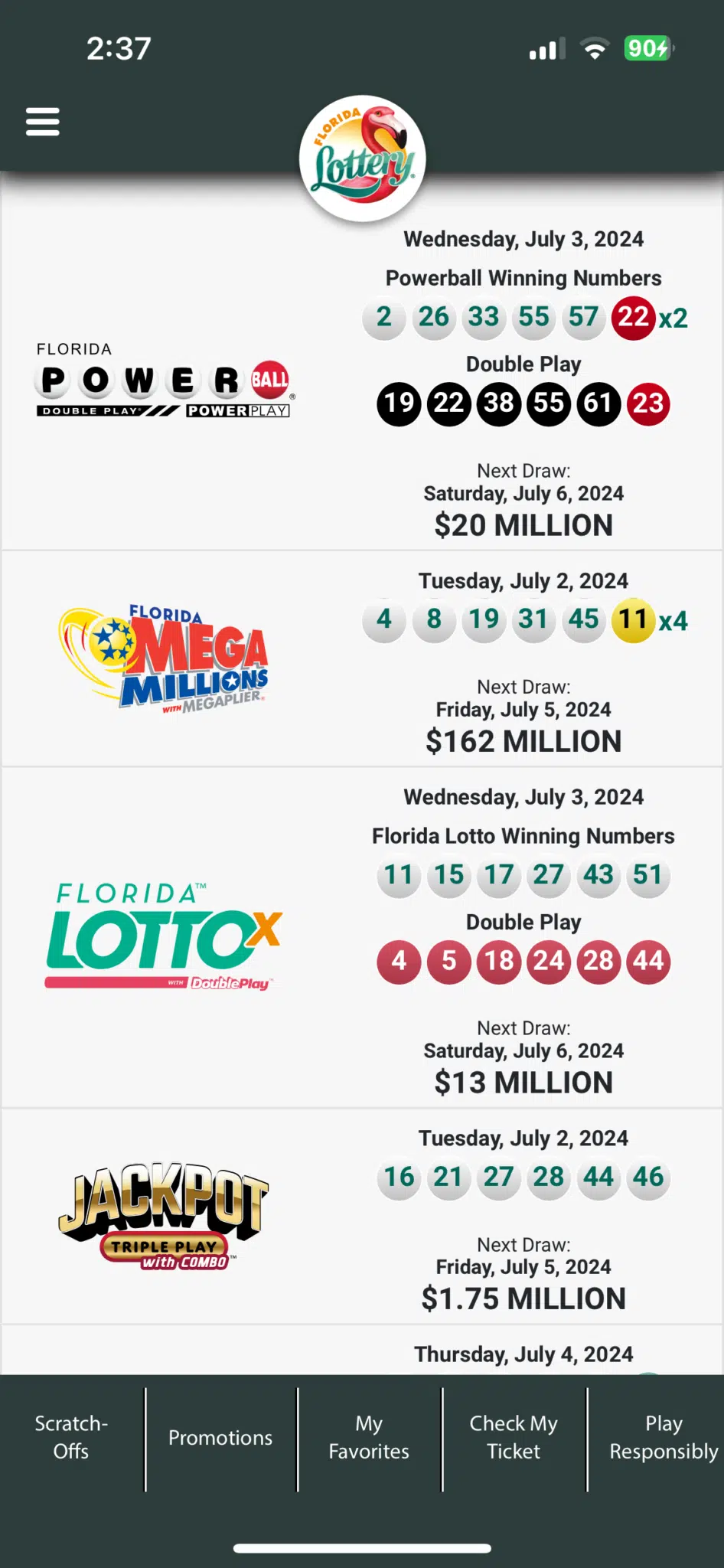Image resolution: width=724 pixels, height=1568 pixels.
Task: Tap the Florida Lotto white ball 51
Action: (648, 875)
